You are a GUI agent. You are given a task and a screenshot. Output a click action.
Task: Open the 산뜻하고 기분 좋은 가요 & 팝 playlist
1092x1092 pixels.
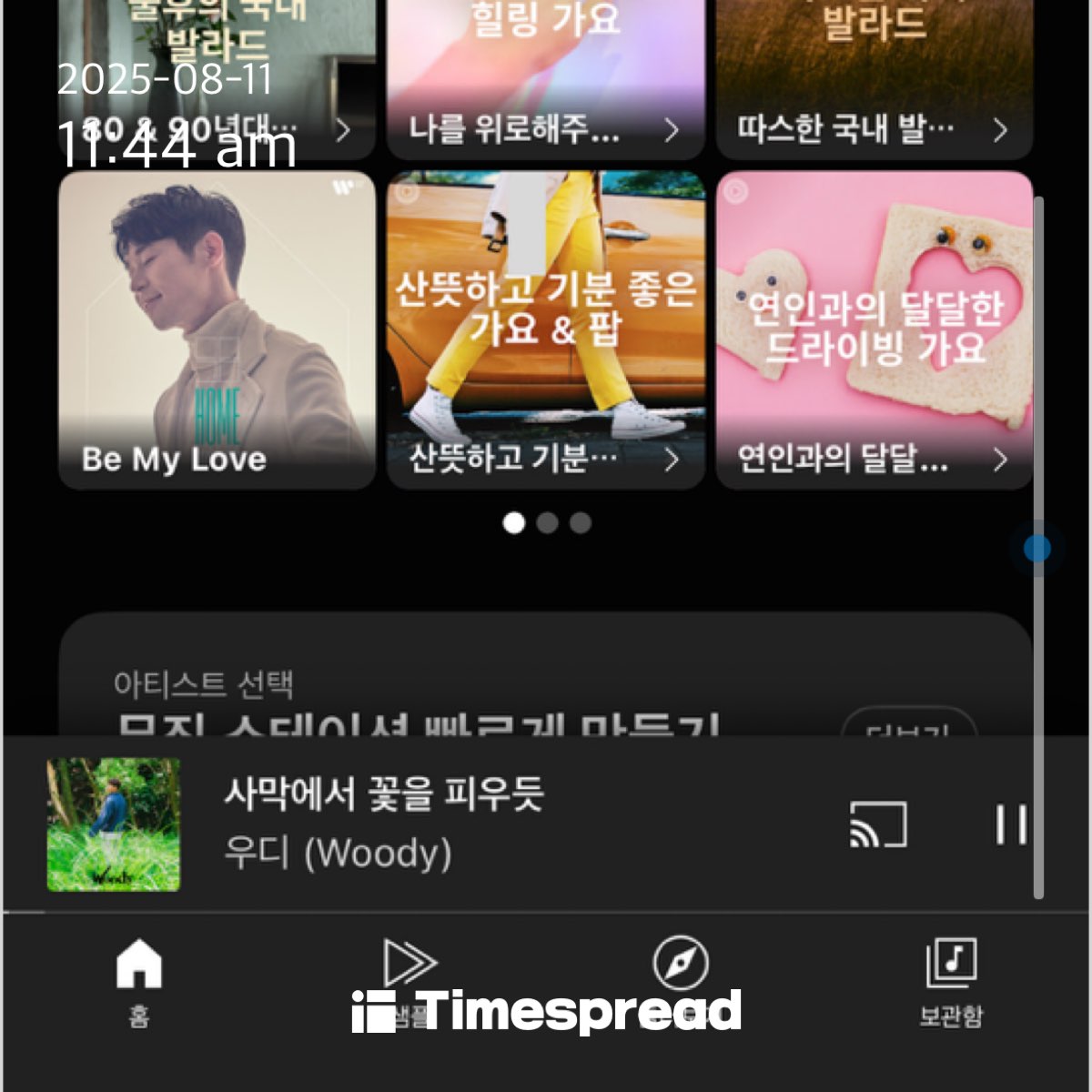[x=545, y=329]
